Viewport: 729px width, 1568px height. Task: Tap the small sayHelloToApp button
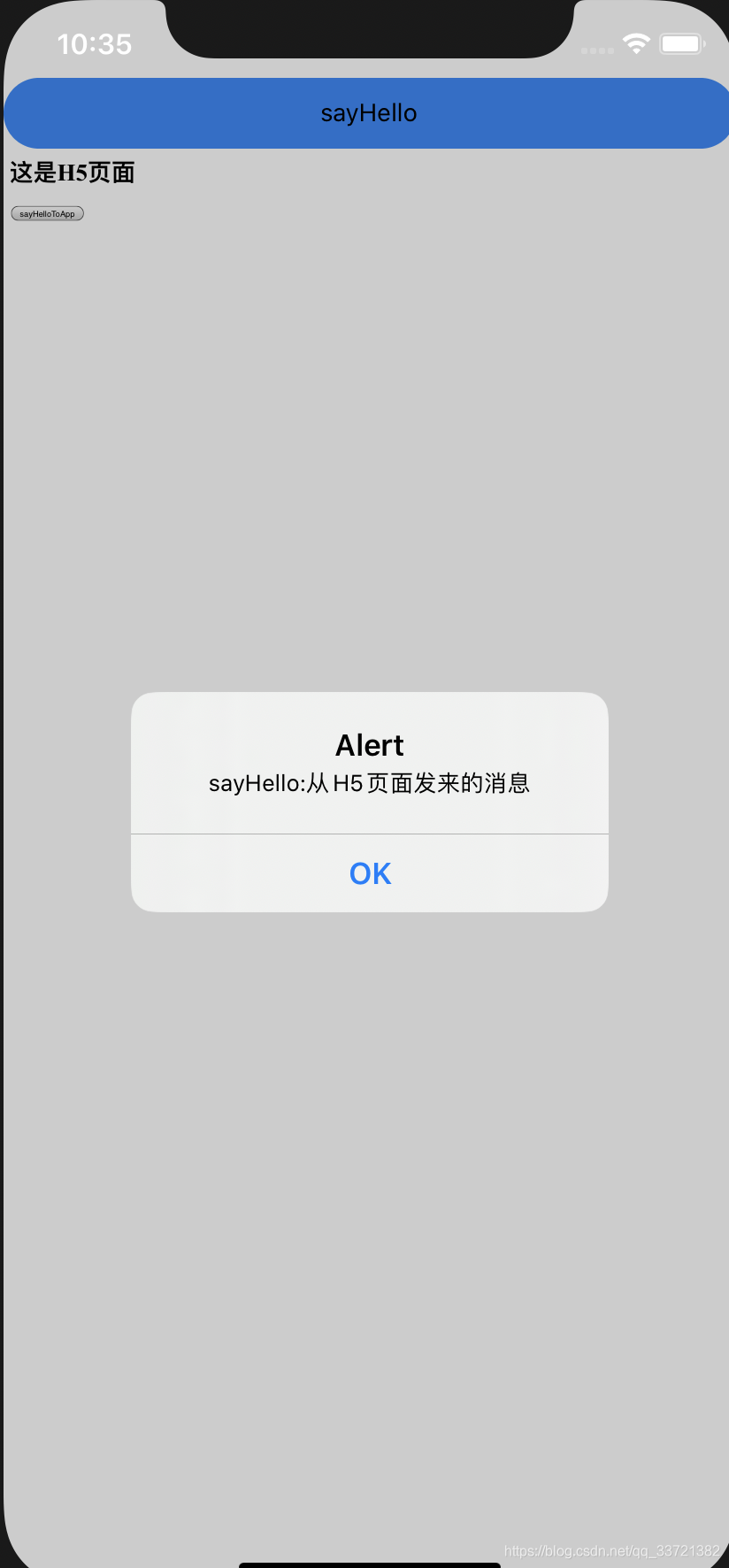pyautogui.click(x=47, y=213)
